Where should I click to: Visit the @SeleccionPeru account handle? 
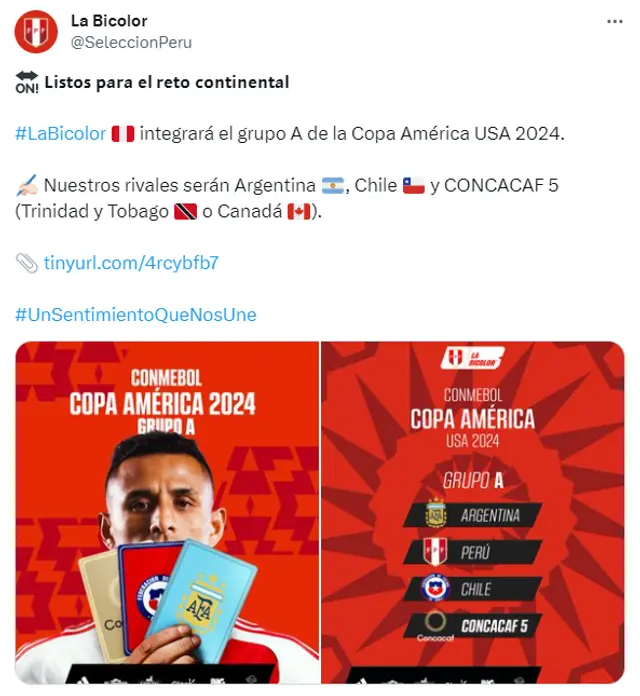131,43
